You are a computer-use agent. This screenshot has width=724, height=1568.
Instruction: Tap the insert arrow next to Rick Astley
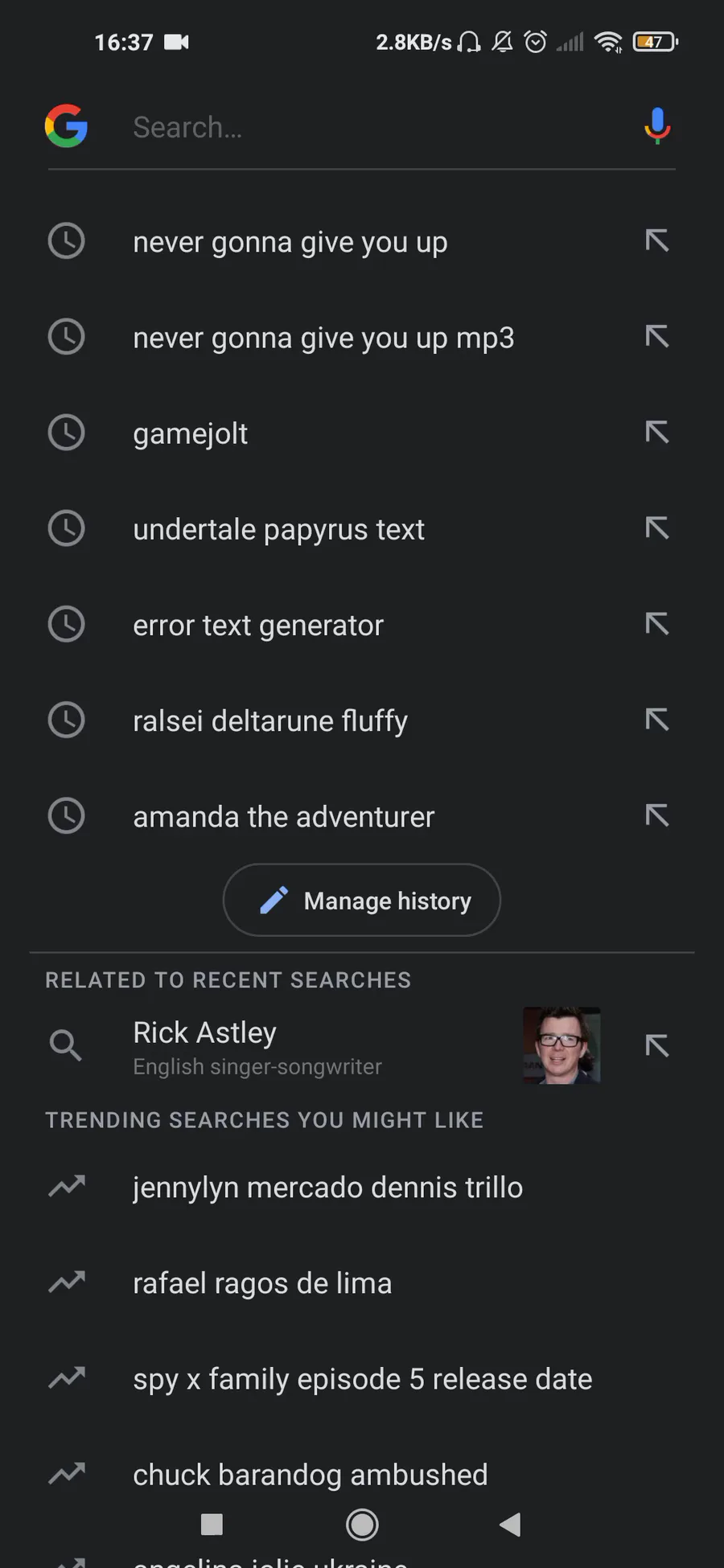[656, 1045]
